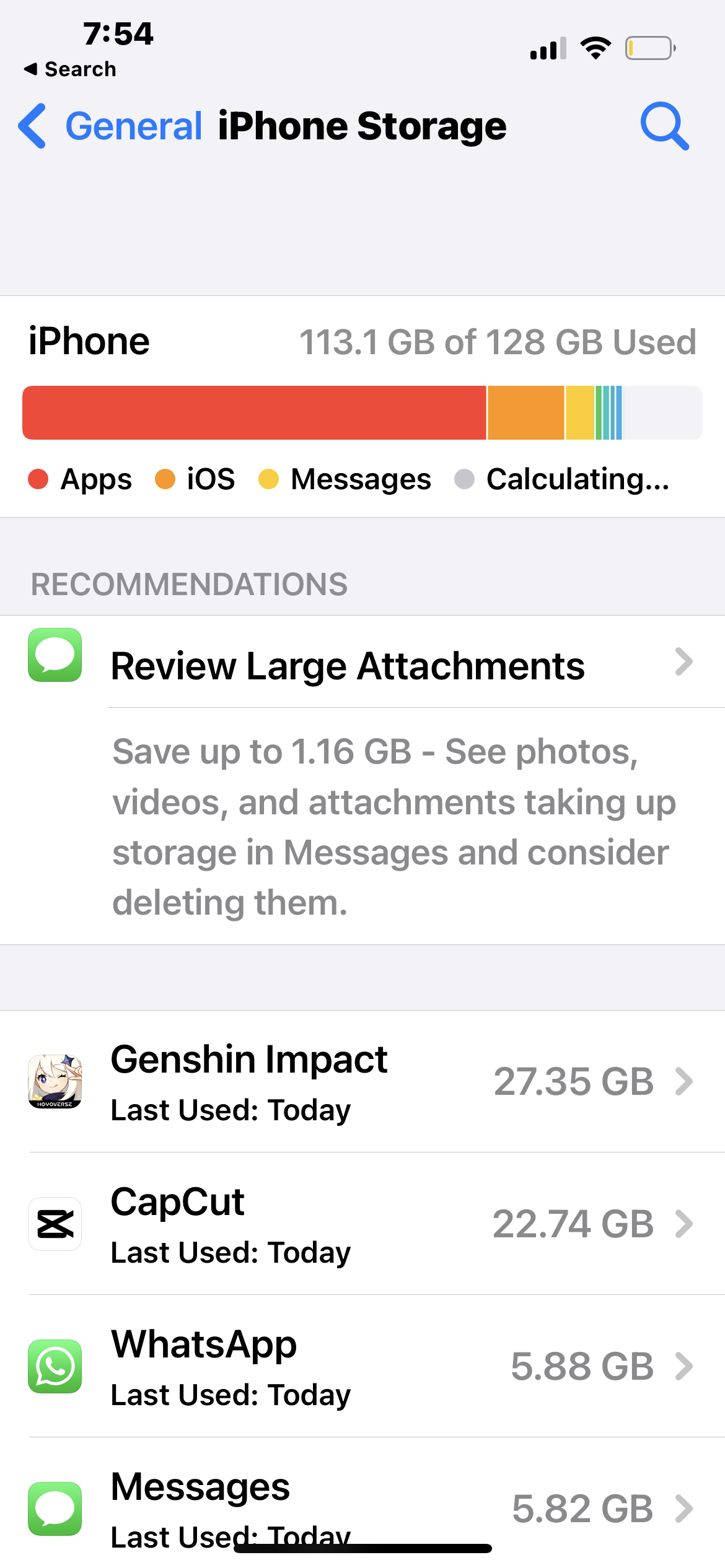Tap the Apps legend dot under the storage bar
The width and height of the screenshot is (725, 1568).
pos(38,478)
